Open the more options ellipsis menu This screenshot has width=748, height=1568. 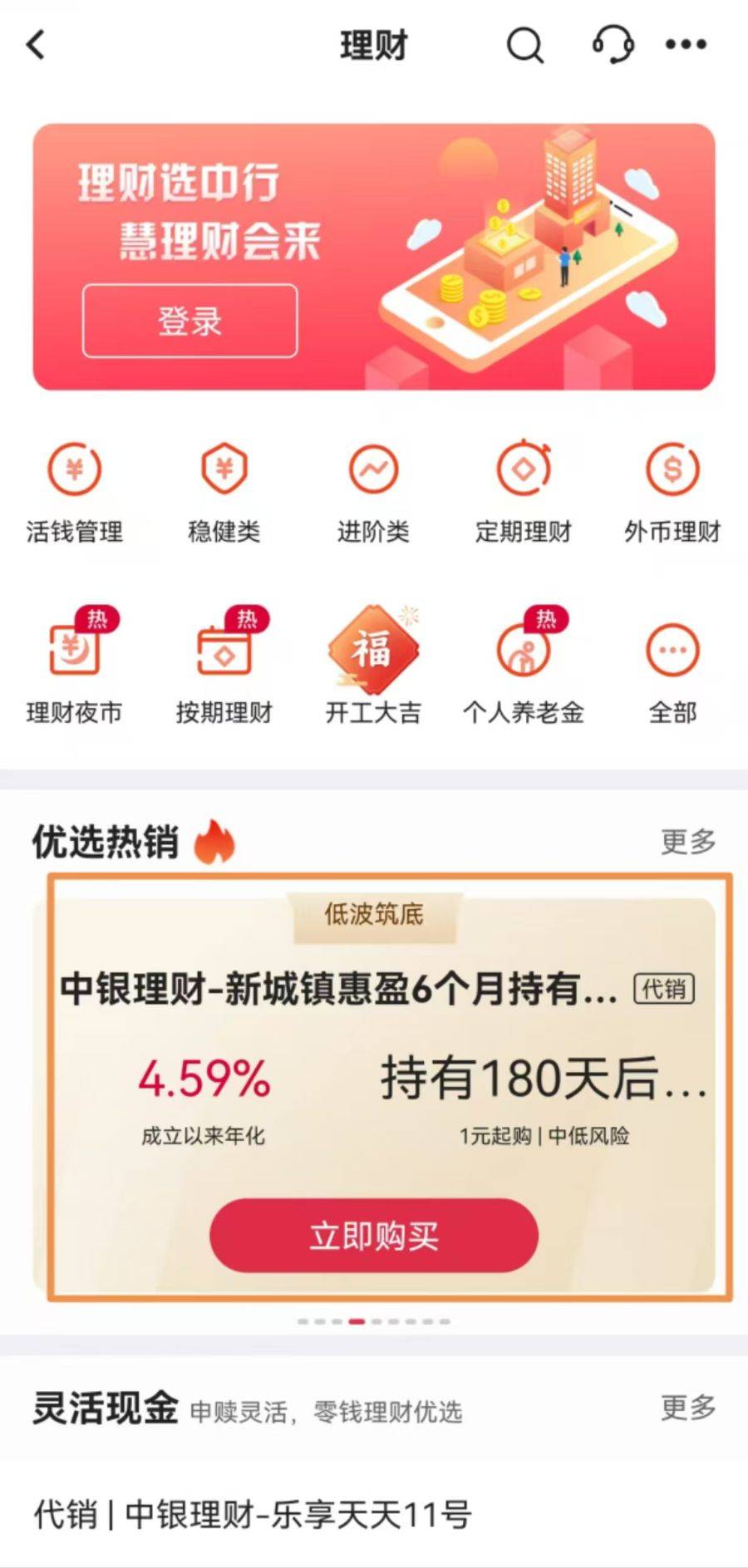point(686,46)
